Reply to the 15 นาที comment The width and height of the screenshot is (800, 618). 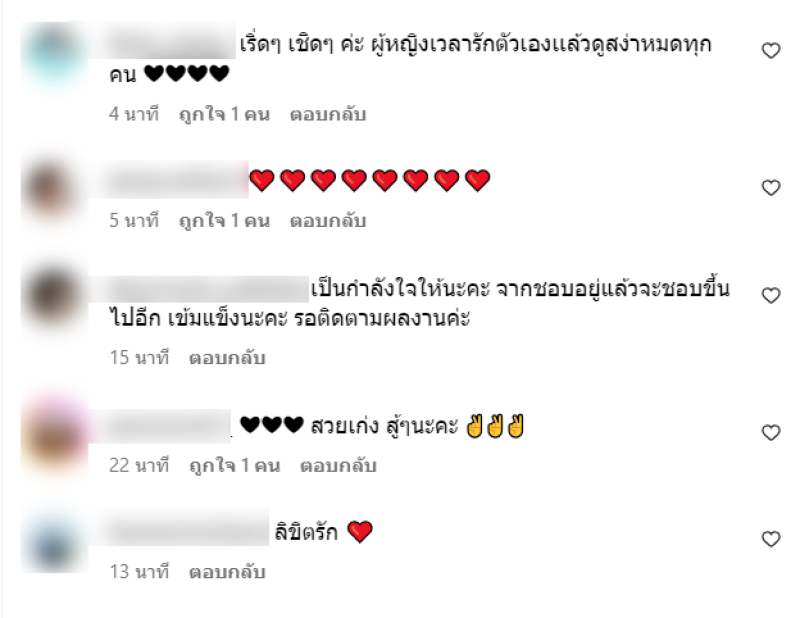pos(227,357)
